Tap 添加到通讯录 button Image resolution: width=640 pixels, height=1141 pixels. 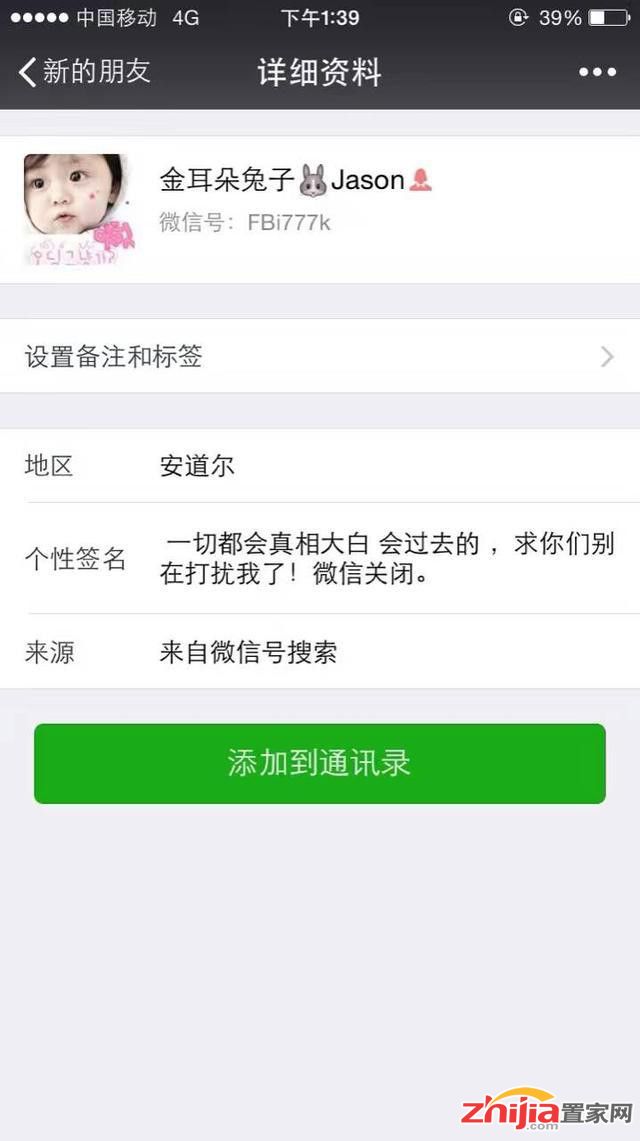click(320, 763)
